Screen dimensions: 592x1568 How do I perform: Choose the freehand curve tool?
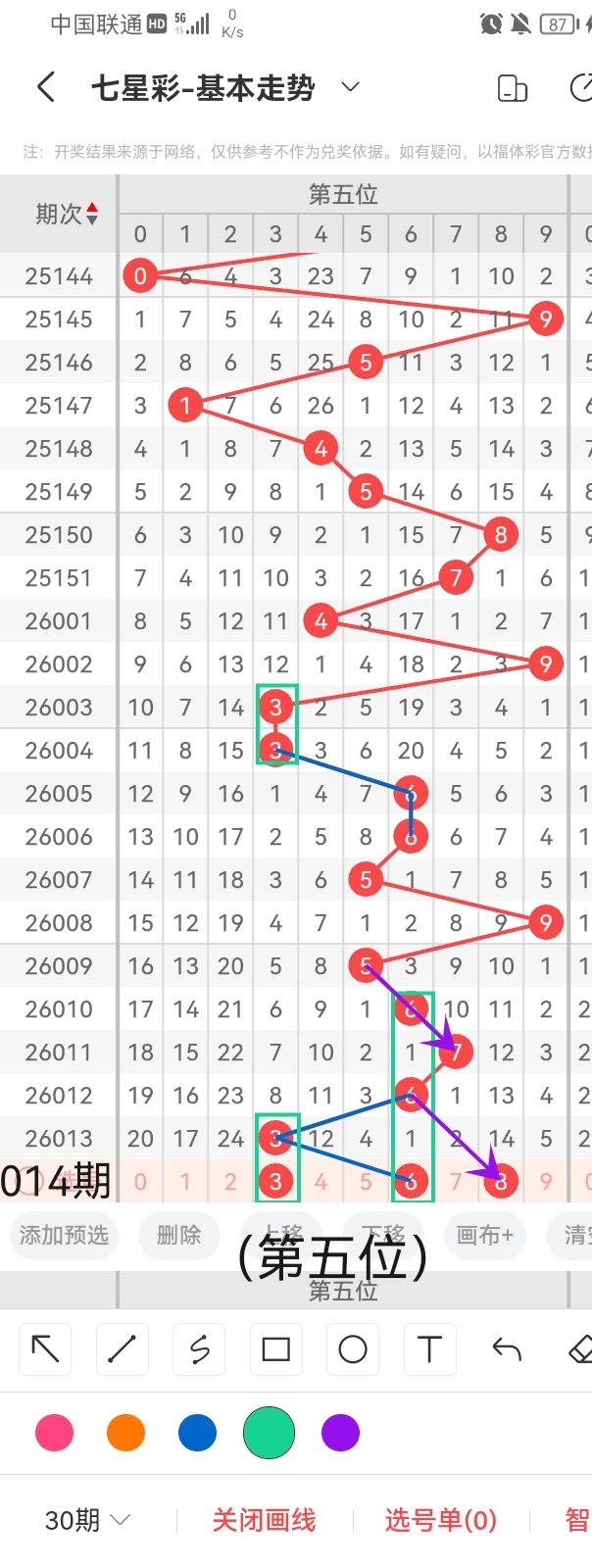[x=199, y=1349]
